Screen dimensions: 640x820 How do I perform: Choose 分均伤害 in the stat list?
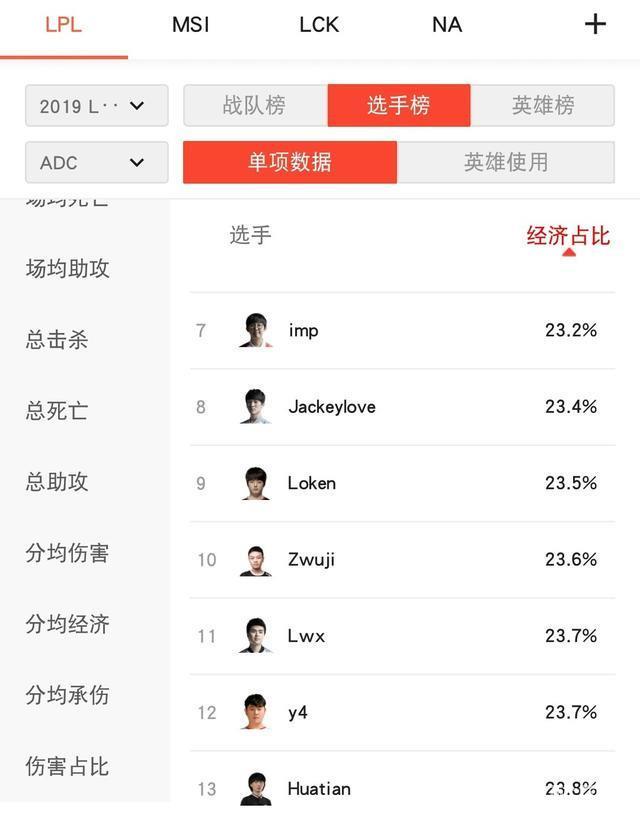click(x=68, y=553)
